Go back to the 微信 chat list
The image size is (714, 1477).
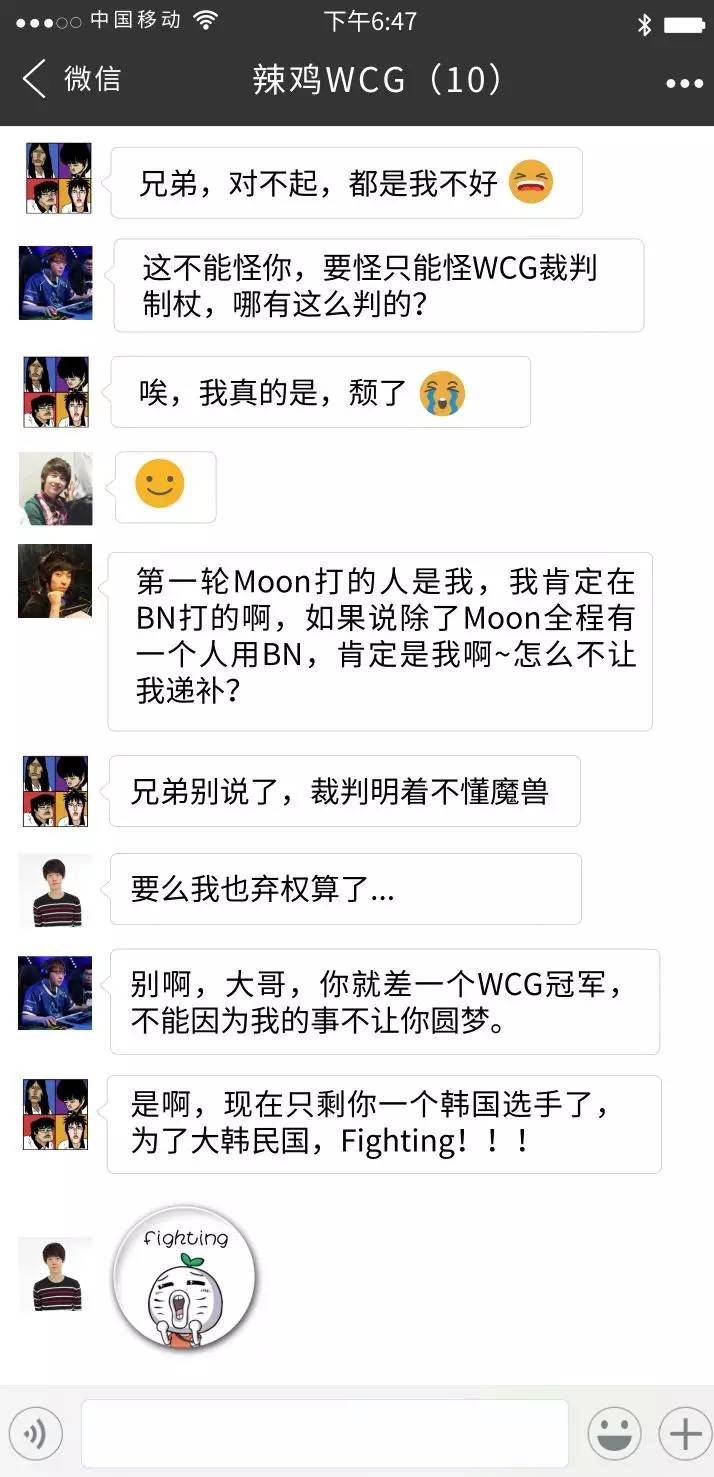(70, 79)
